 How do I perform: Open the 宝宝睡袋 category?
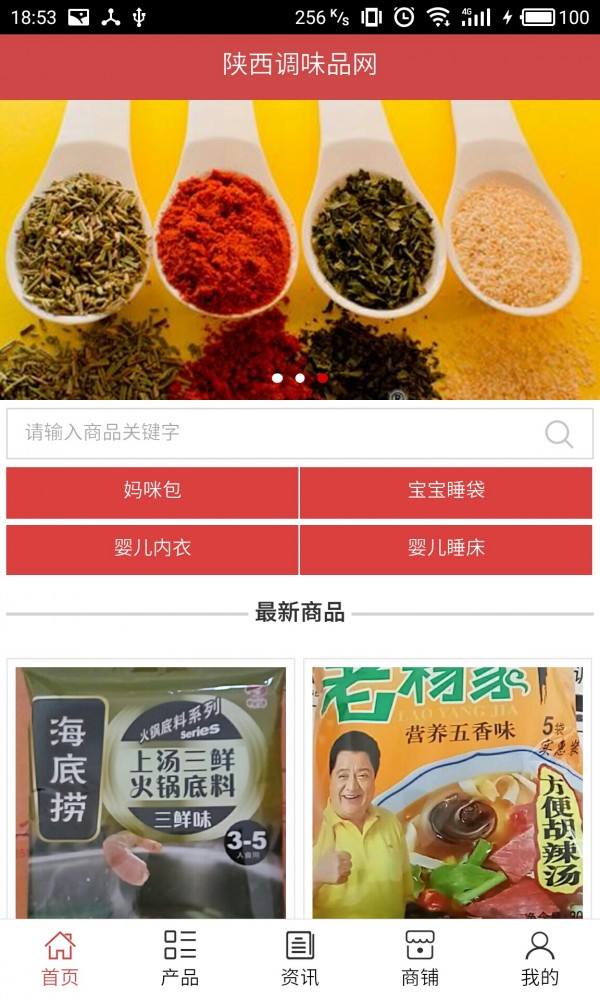coord(446,491)
